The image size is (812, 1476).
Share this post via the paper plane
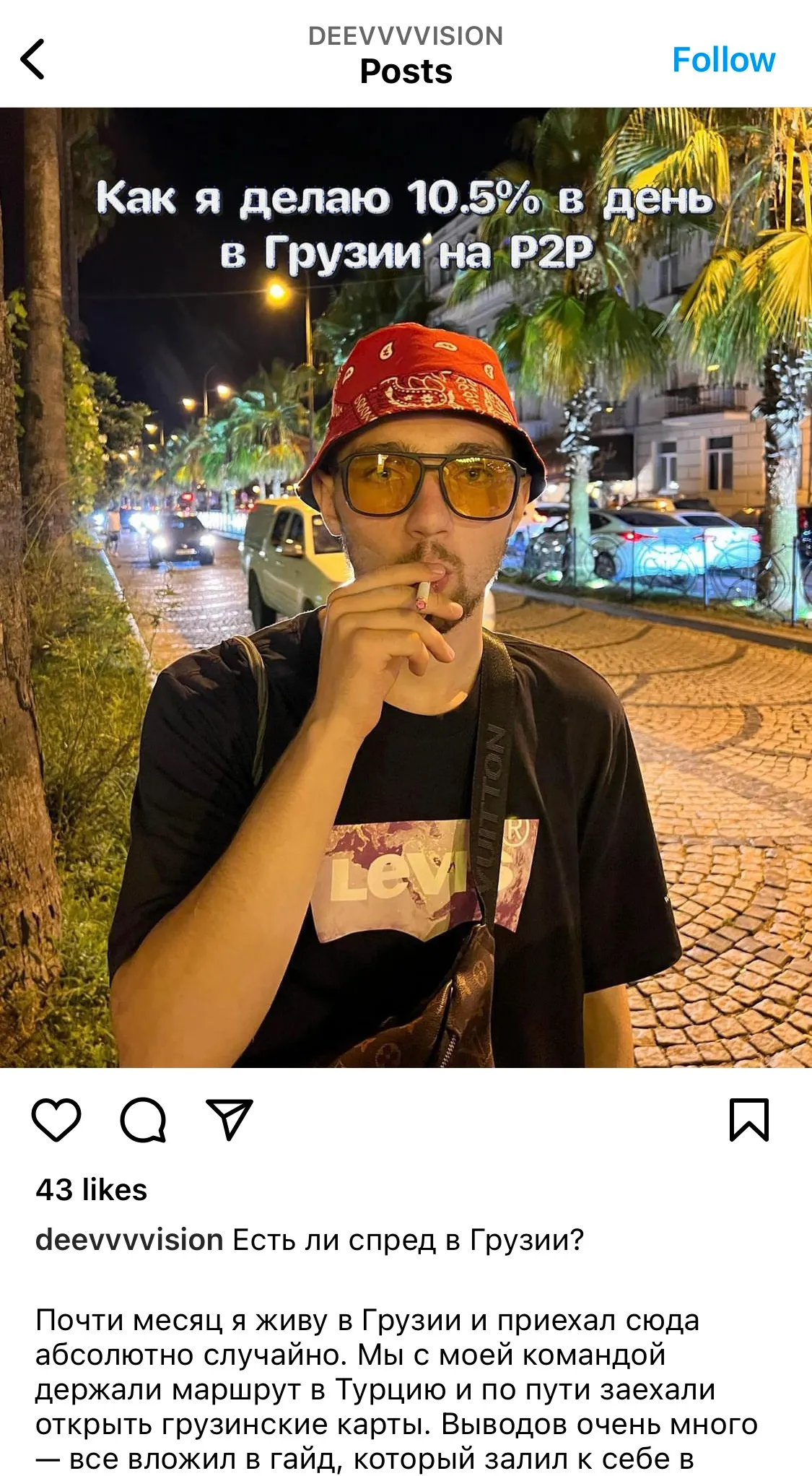click(x=230, y=1120)
